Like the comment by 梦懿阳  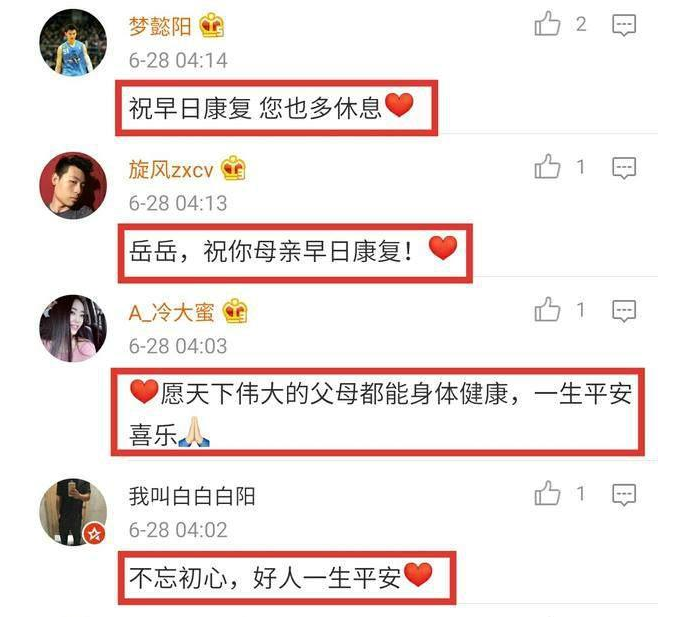547,24
